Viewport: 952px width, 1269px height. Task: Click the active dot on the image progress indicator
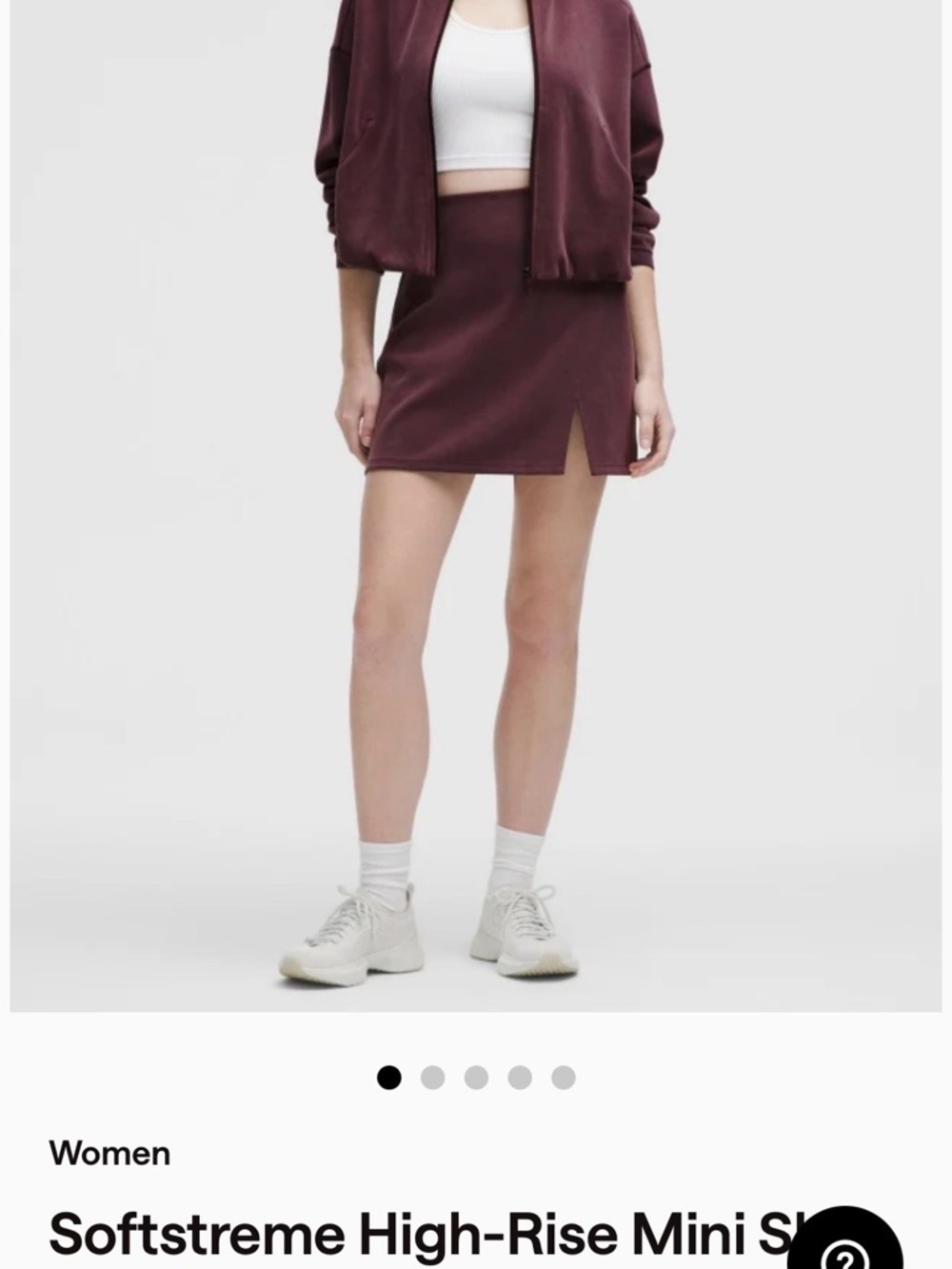[388, 1076]
